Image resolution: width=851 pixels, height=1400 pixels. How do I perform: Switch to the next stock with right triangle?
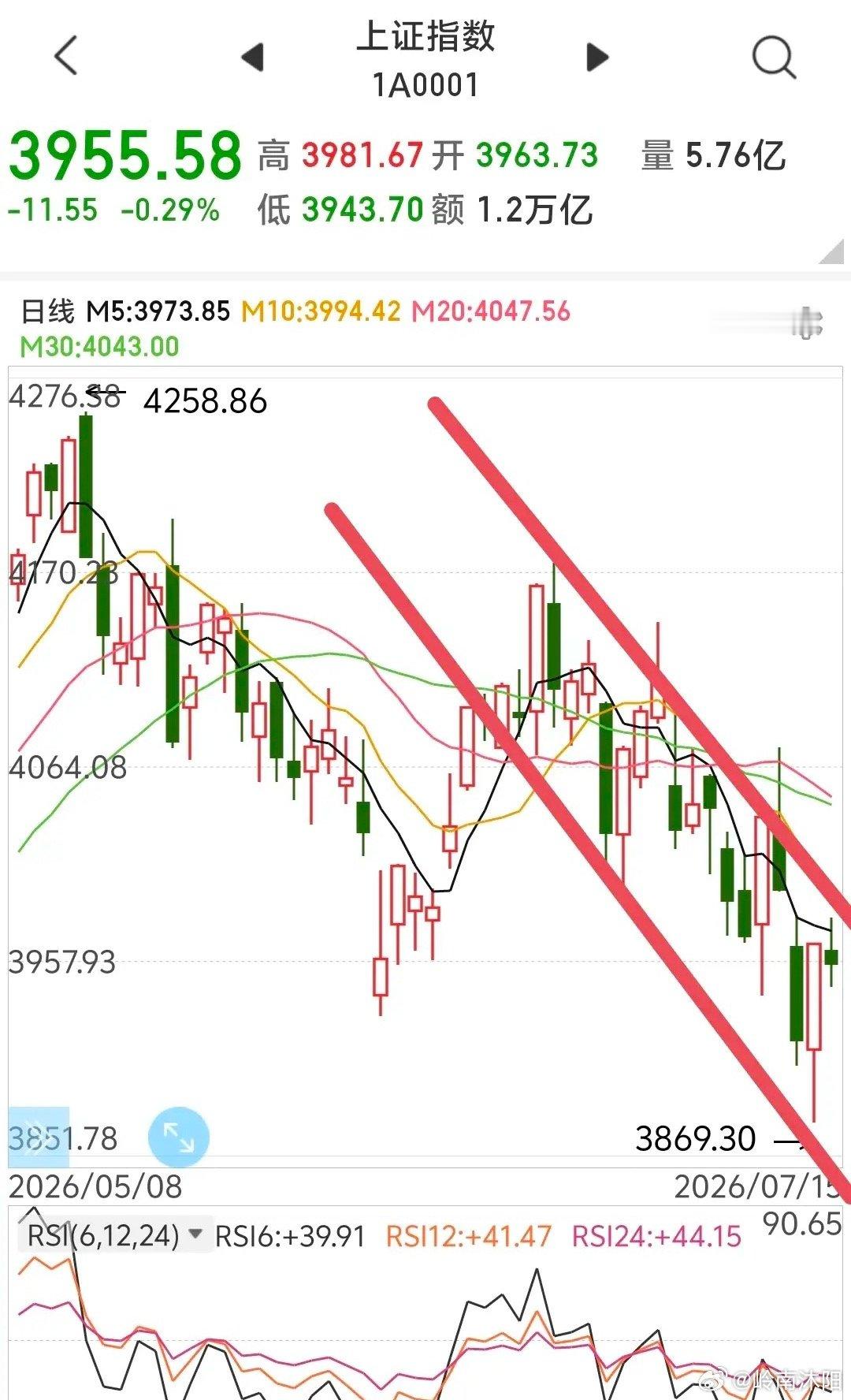(x=598, y=57)
